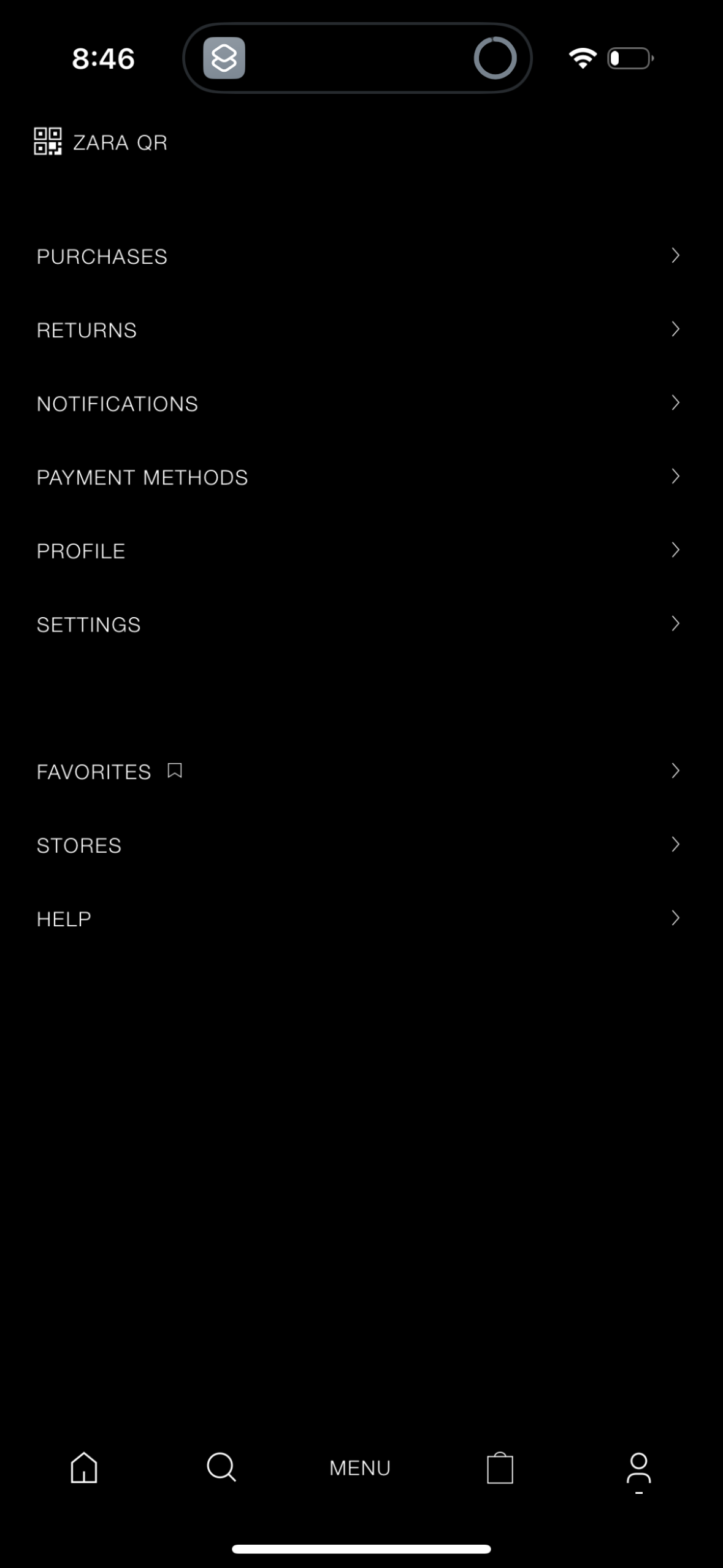Tap the account profile icon bottom right
Viewport: 723px width, 1568px height.
[638, 1467]
